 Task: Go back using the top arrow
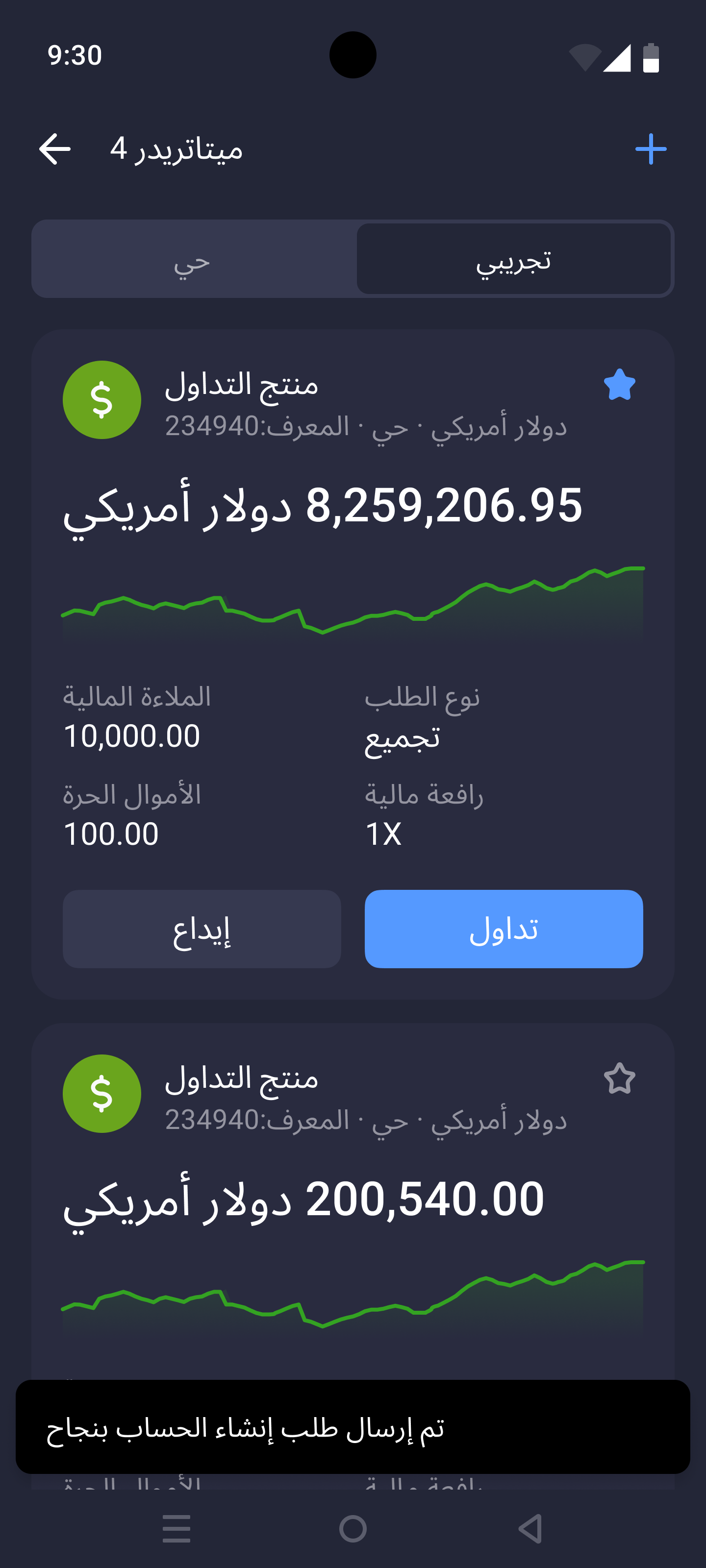55,149
